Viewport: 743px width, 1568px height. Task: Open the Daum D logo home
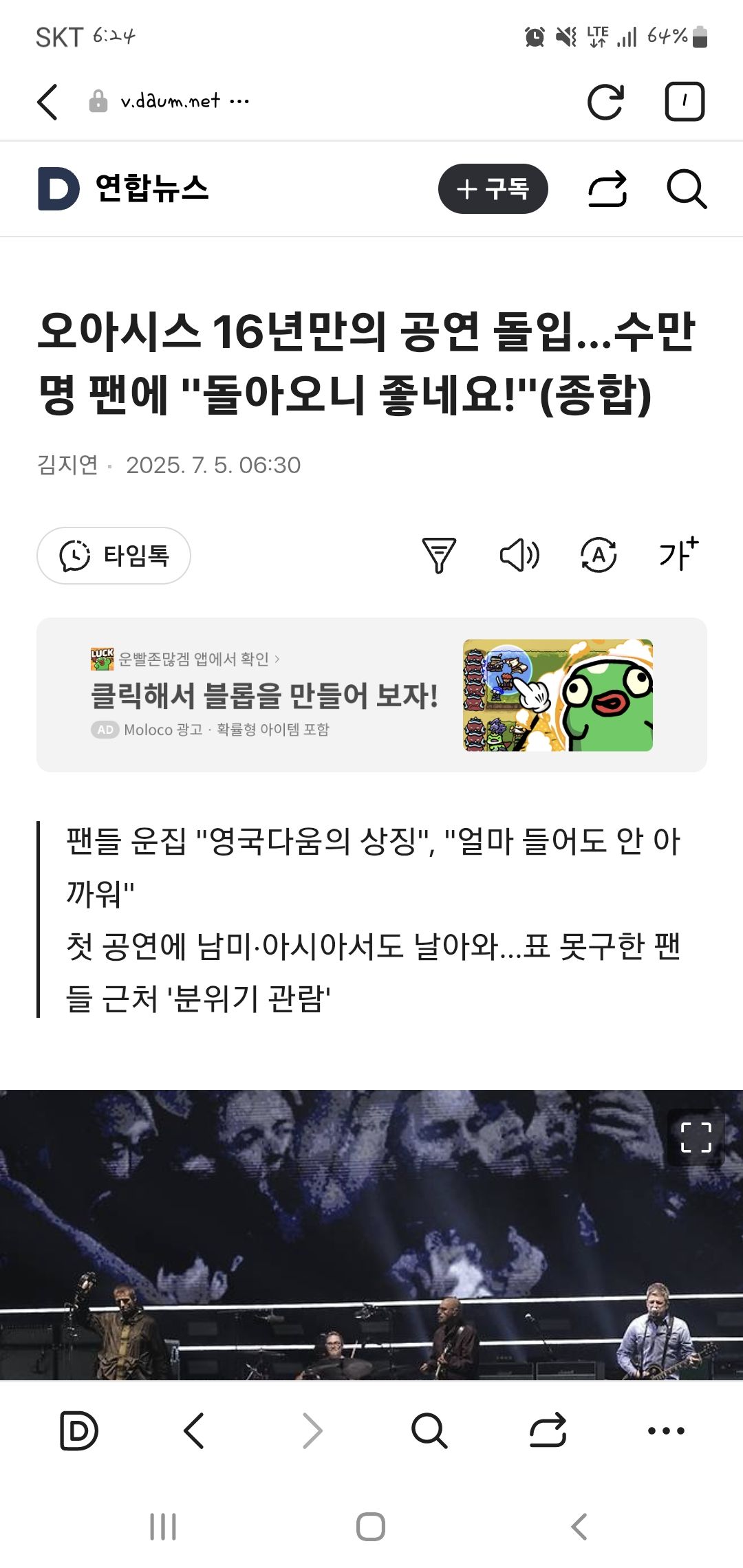(58, 189)
